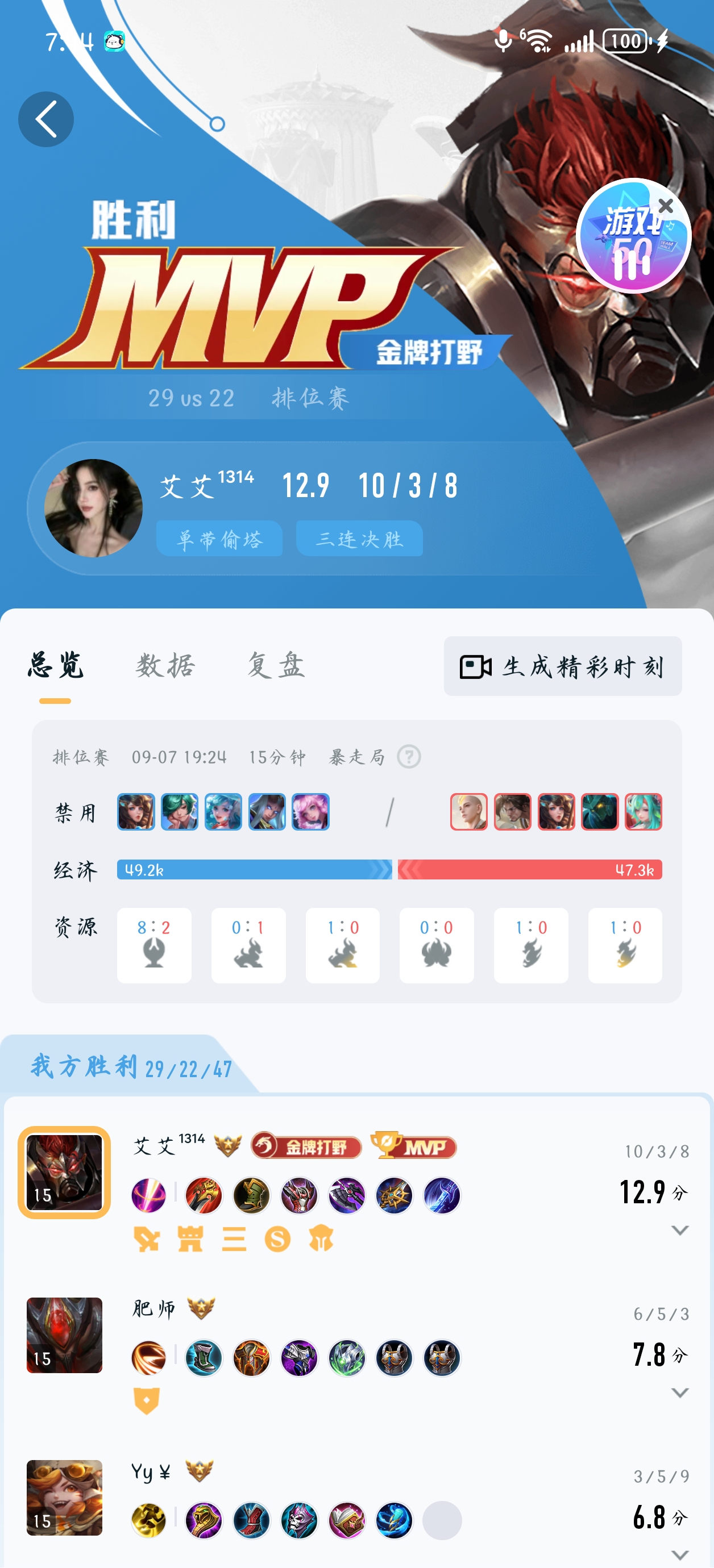This screenshot has height=1568, width=714.
Task: Tap the 单带偷塔 tag
Action: (219, 539)
